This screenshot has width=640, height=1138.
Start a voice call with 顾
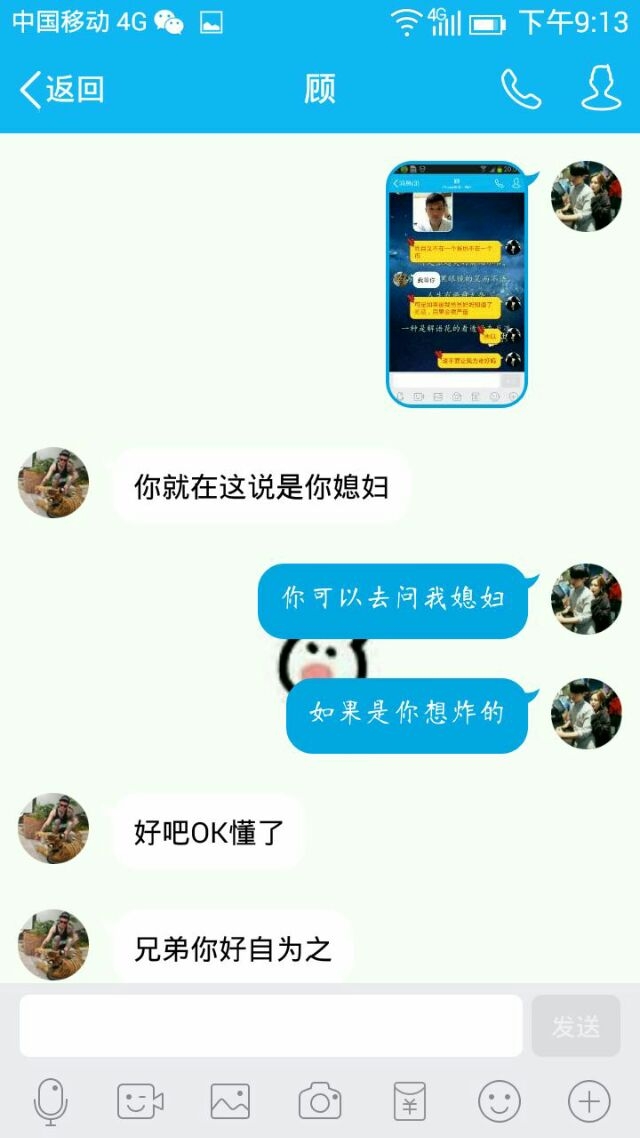(x=521, y=89)
